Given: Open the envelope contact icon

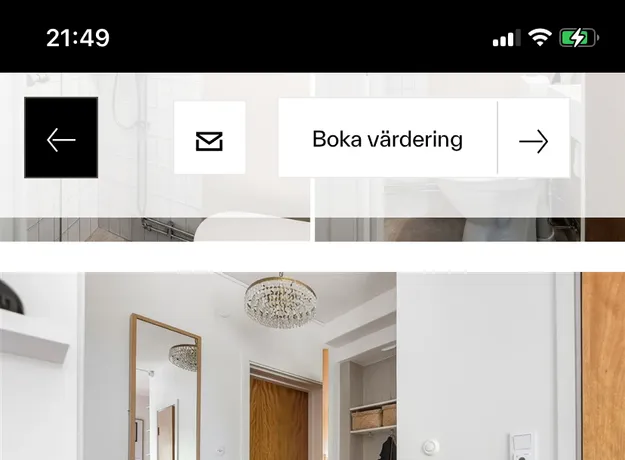Looking at the screenshot, I should (x=209, y=139).
